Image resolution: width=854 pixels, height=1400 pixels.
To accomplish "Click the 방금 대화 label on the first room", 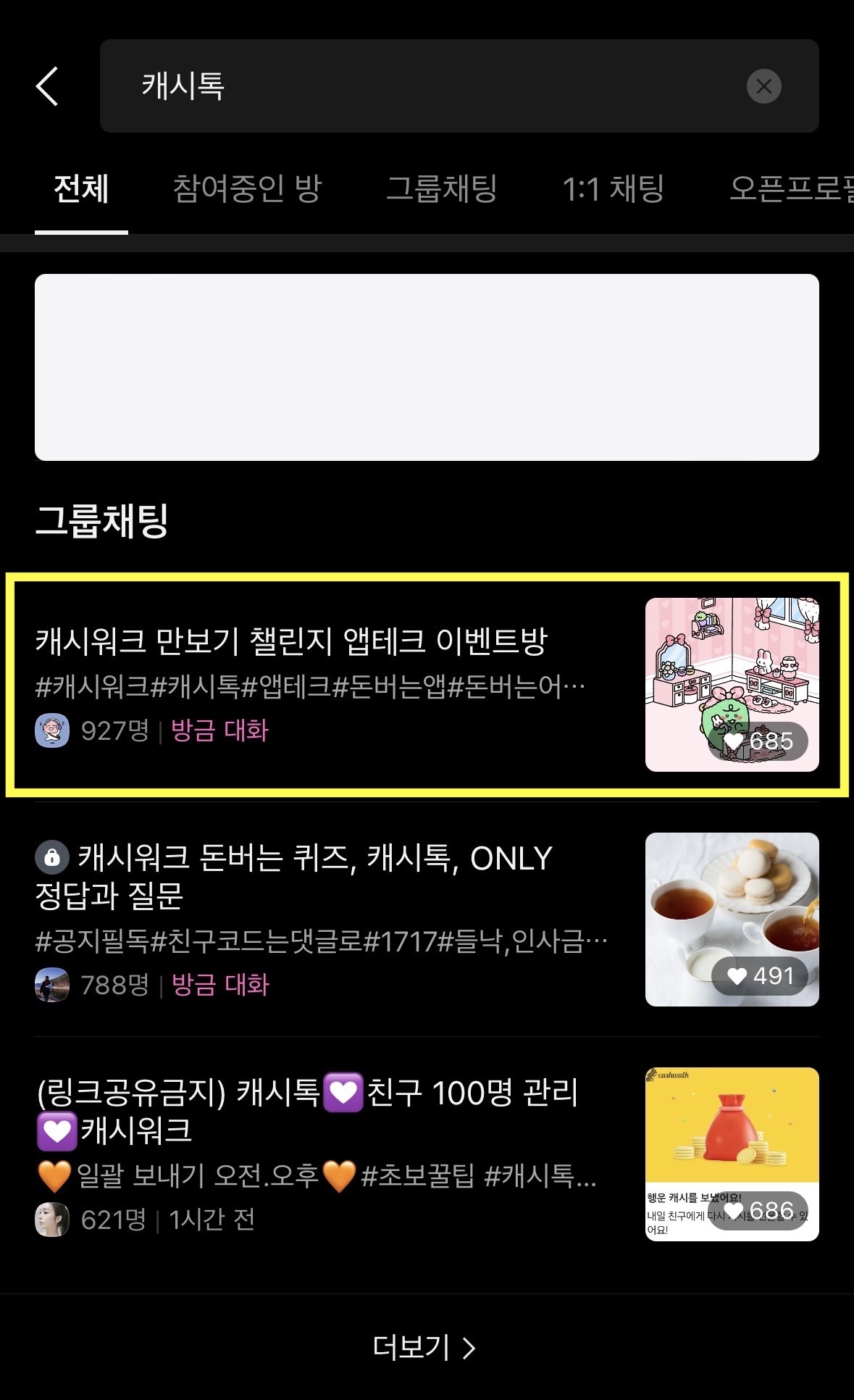I will [219, 732].
